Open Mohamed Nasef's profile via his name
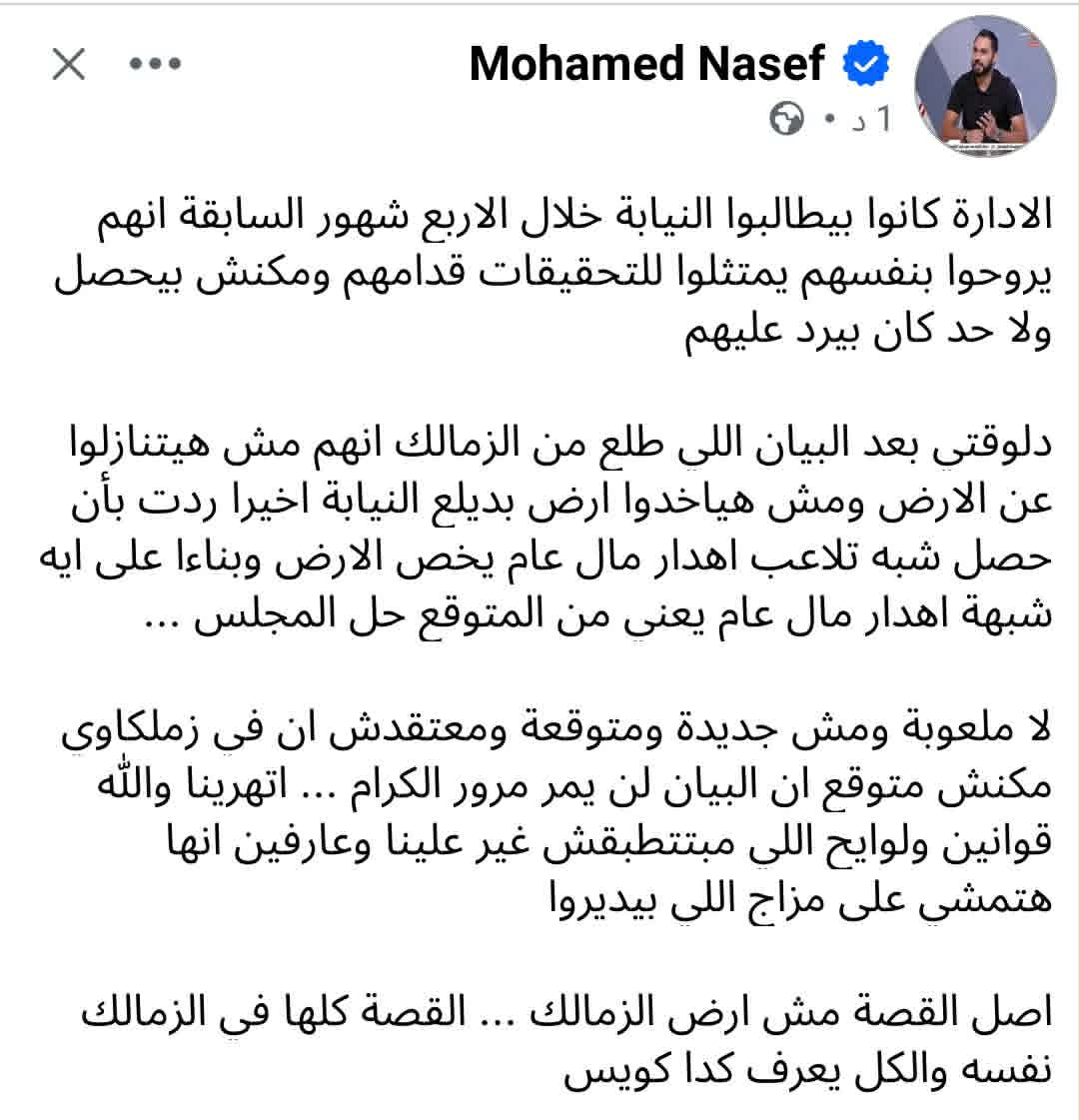 (x=646, y=64)
